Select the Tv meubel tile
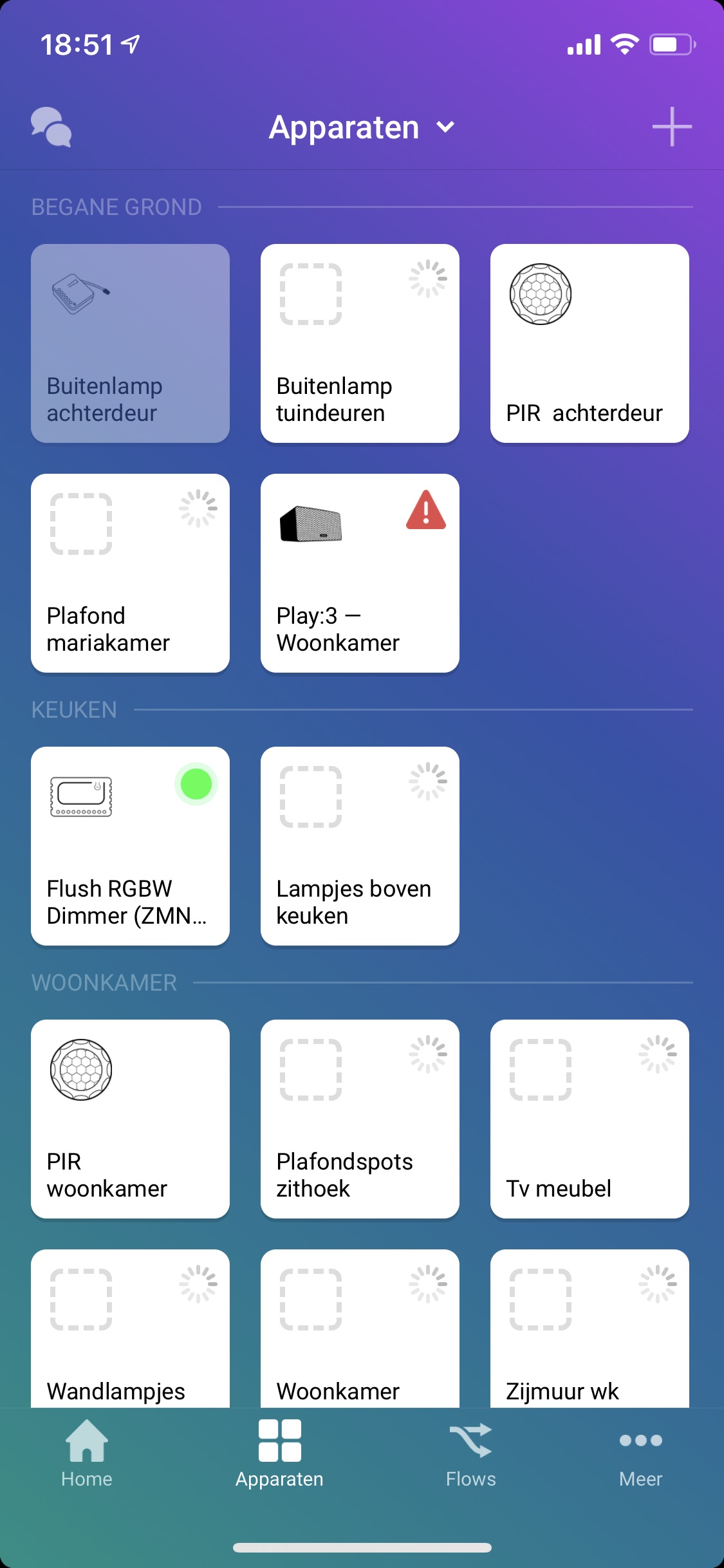The image size is (724, 1568). click(589, 1119)
